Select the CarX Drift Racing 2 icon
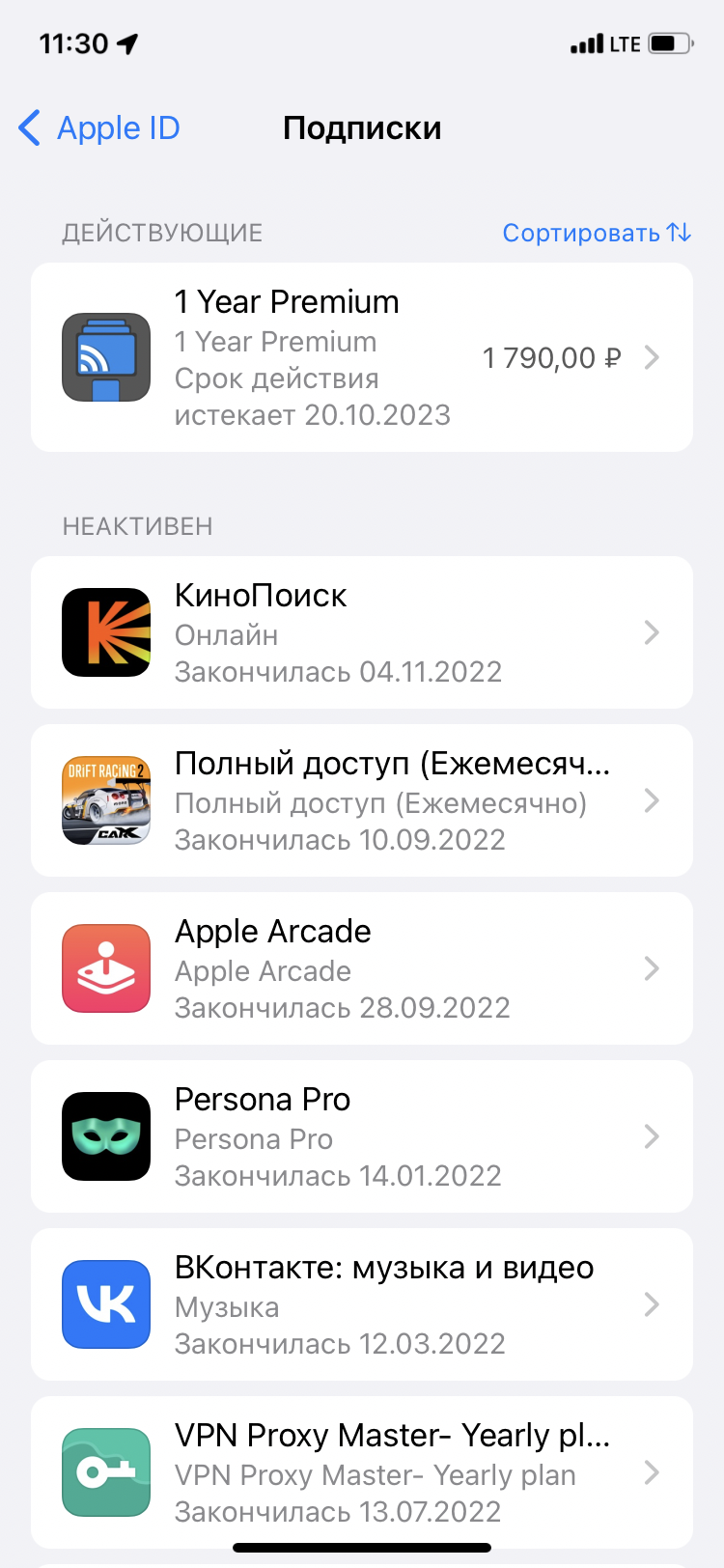The height and width of the screenshot is (1568, 724). click(106, 800)
